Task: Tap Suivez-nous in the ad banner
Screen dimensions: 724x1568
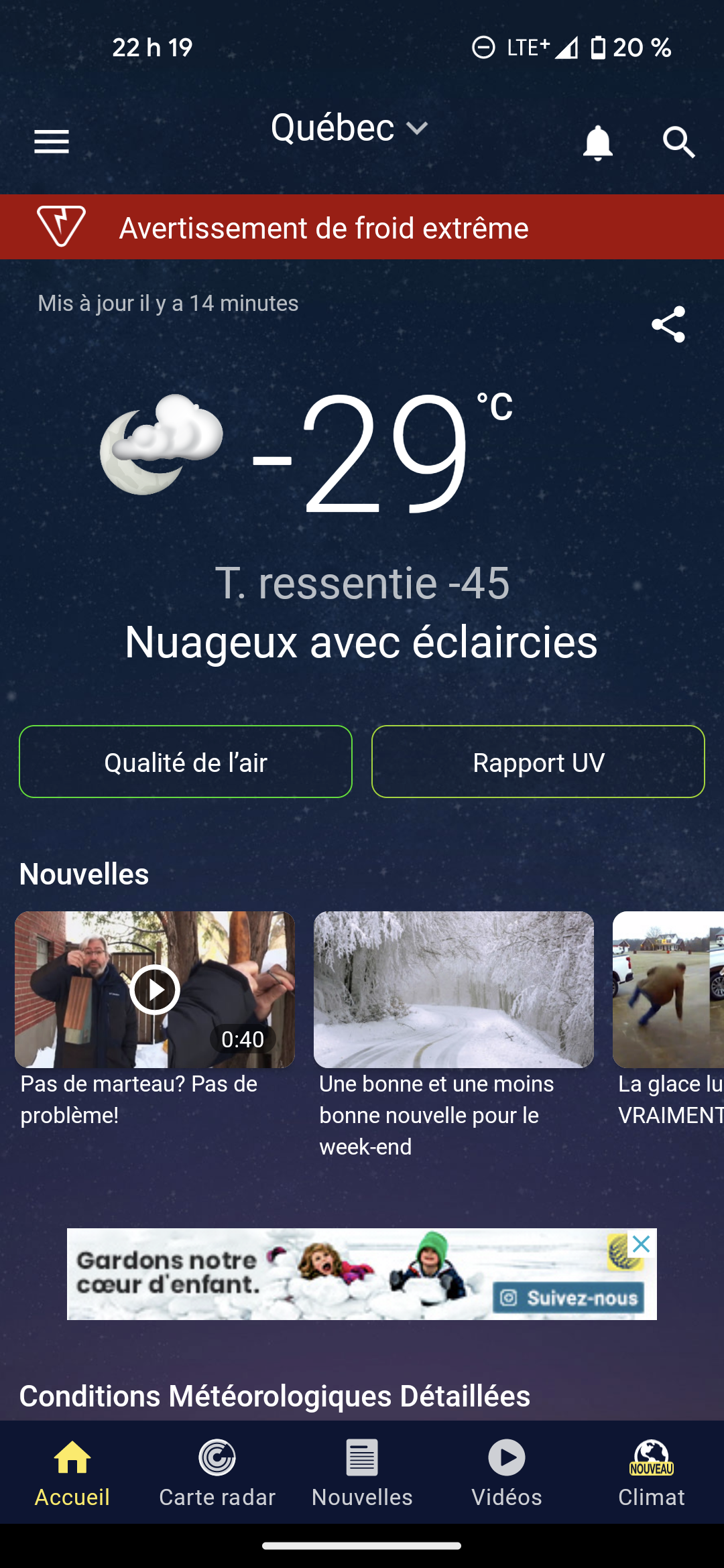Action: (x=569, y=1298)
